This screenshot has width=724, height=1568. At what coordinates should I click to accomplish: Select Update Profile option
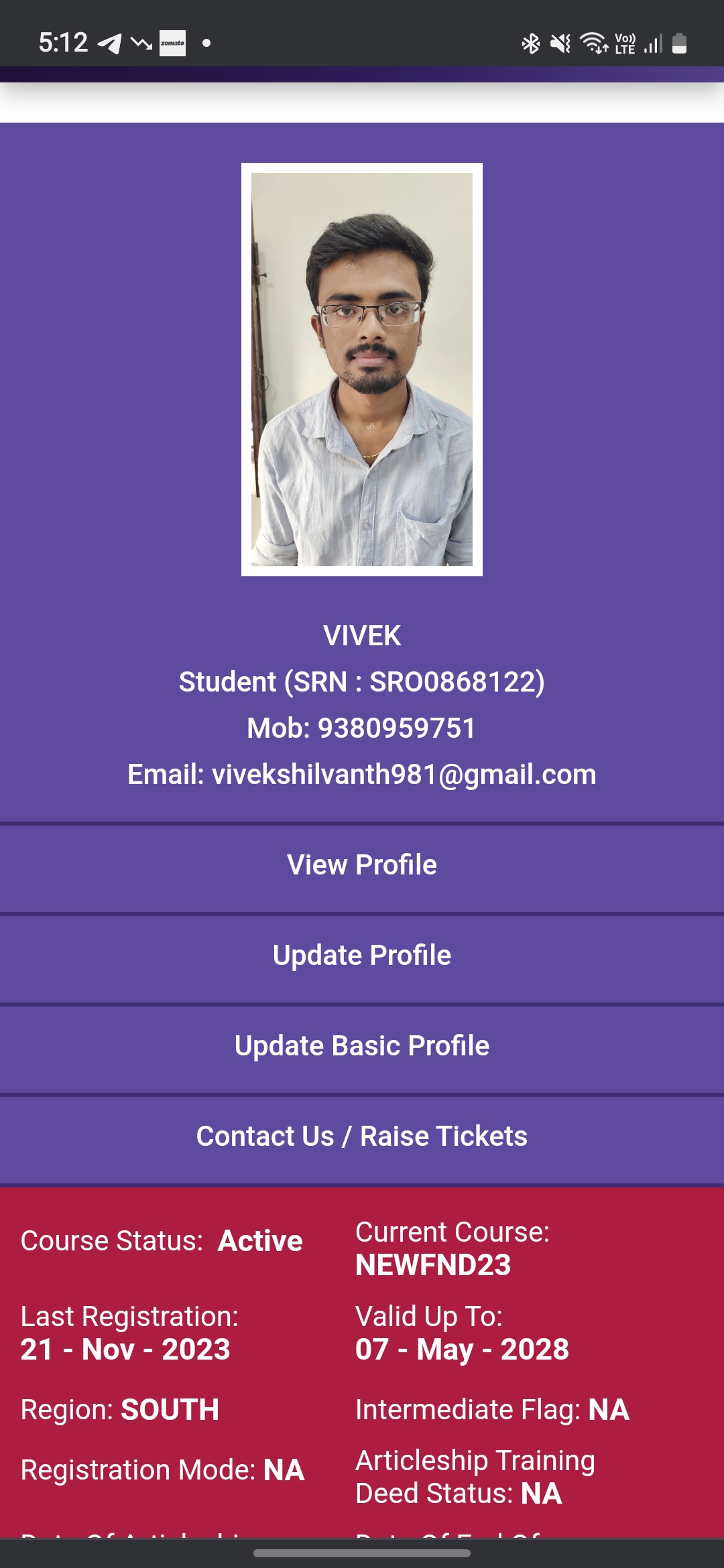click(362, 956)
